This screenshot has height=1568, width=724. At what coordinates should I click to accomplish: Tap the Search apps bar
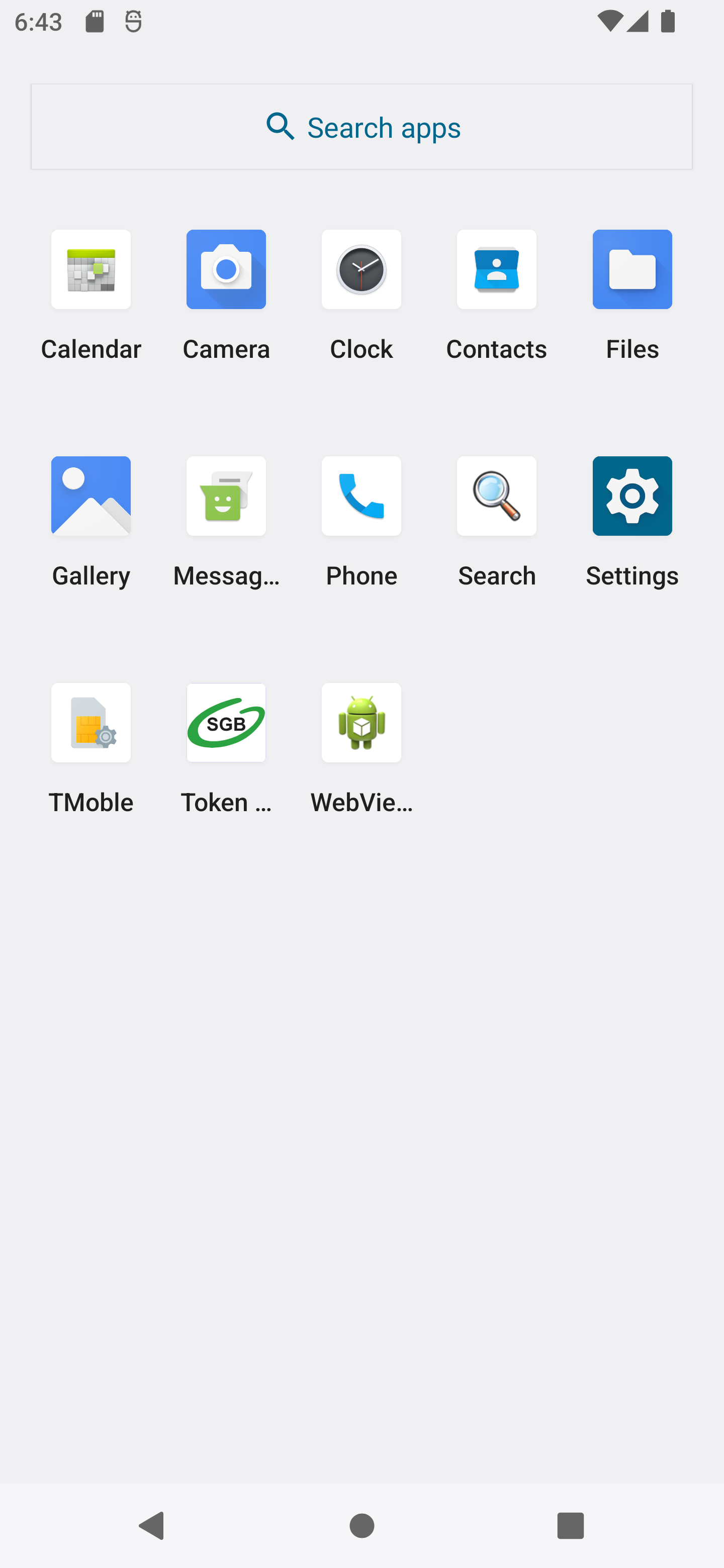(x=361, y=127)
